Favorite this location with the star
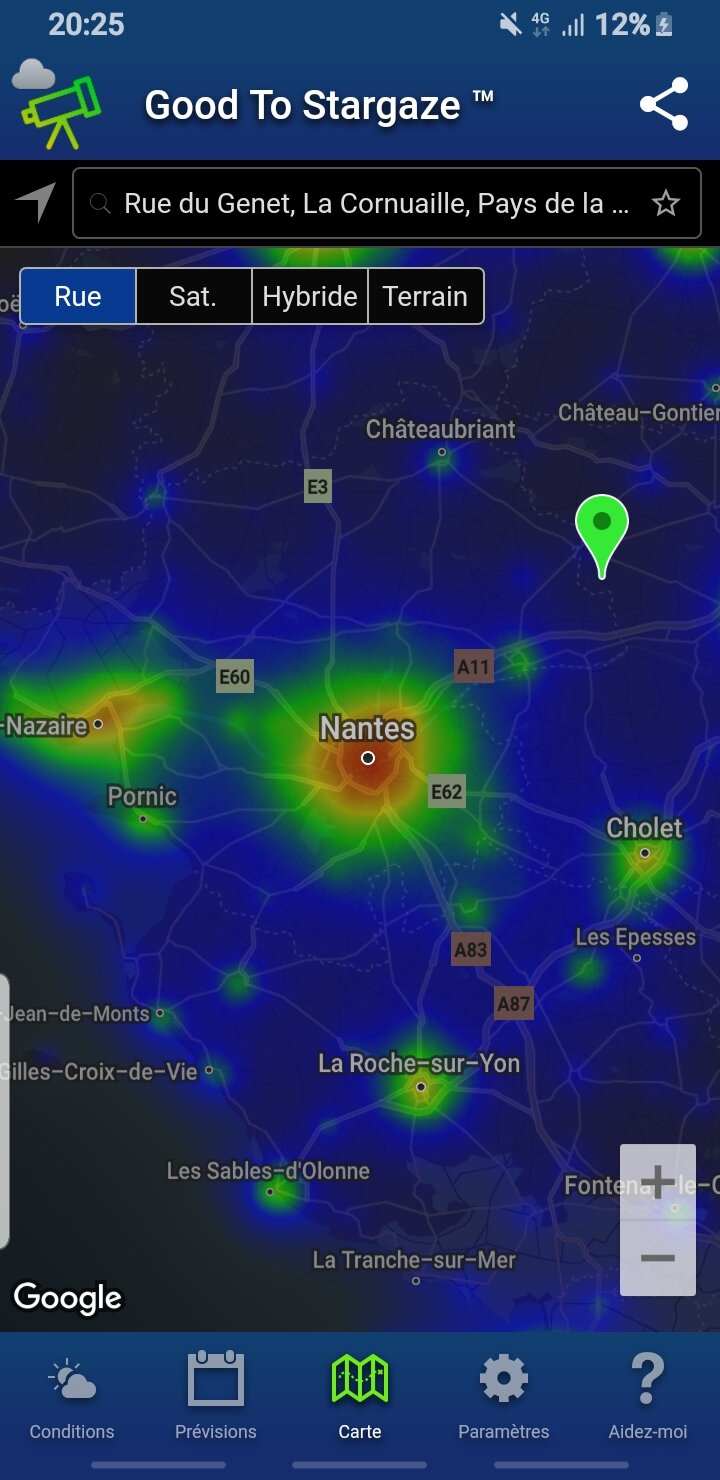 pos(665,204)
